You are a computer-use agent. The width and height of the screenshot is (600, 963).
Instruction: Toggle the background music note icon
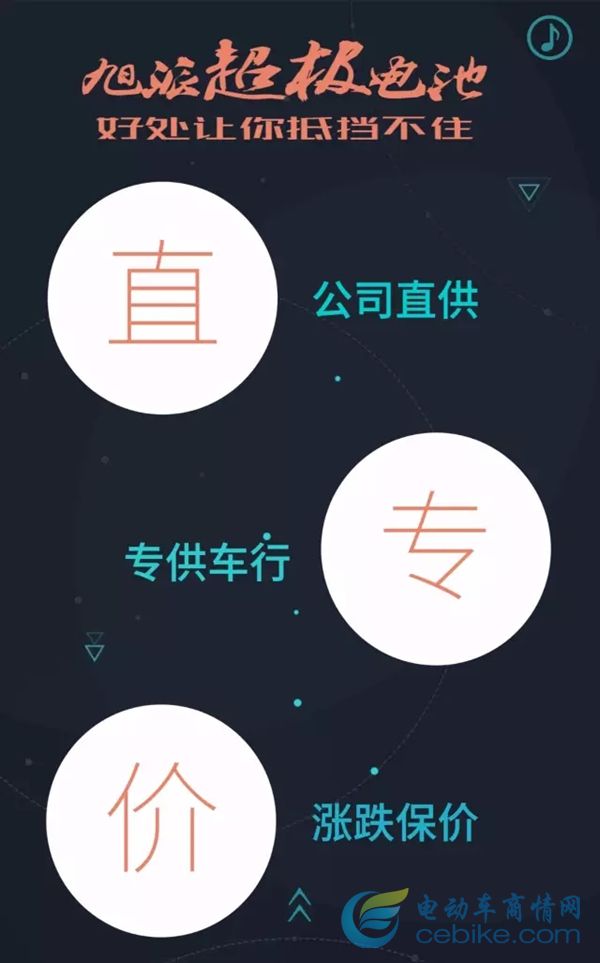point(548,37)
